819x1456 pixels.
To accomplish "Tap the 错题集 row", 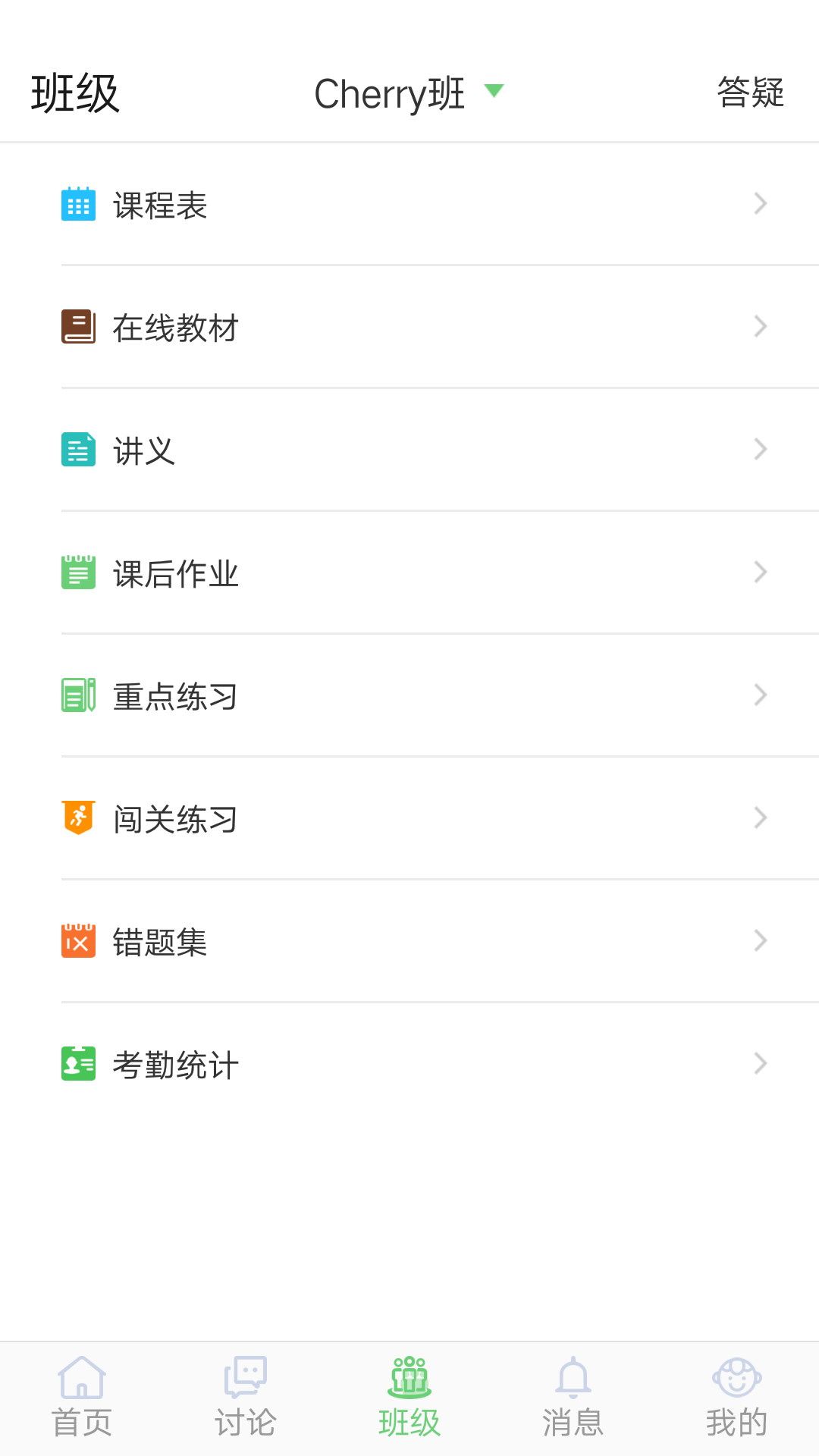I will pos(409,941).
